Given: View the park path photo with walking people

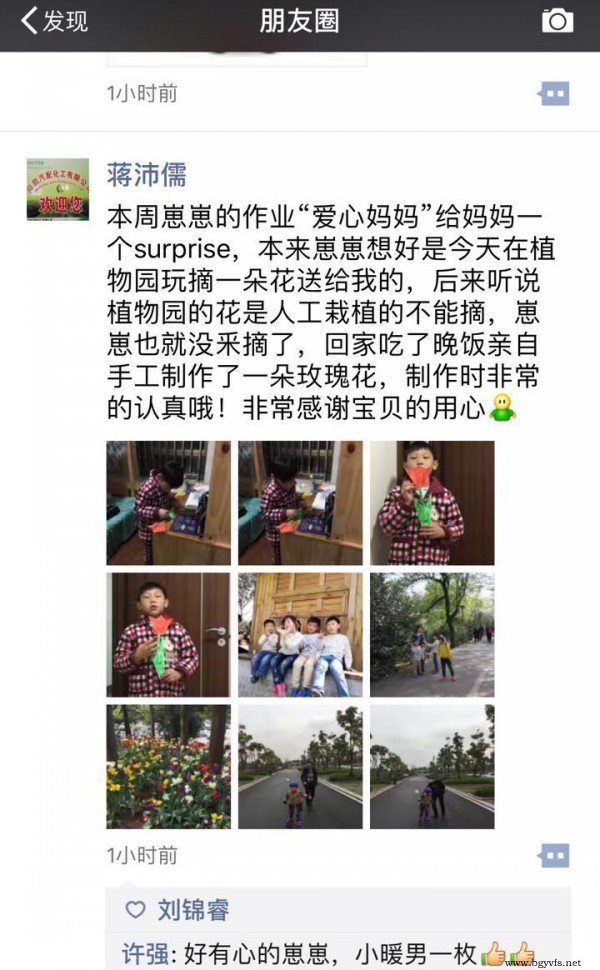Looking at the screenshot, I should [432, 635].
